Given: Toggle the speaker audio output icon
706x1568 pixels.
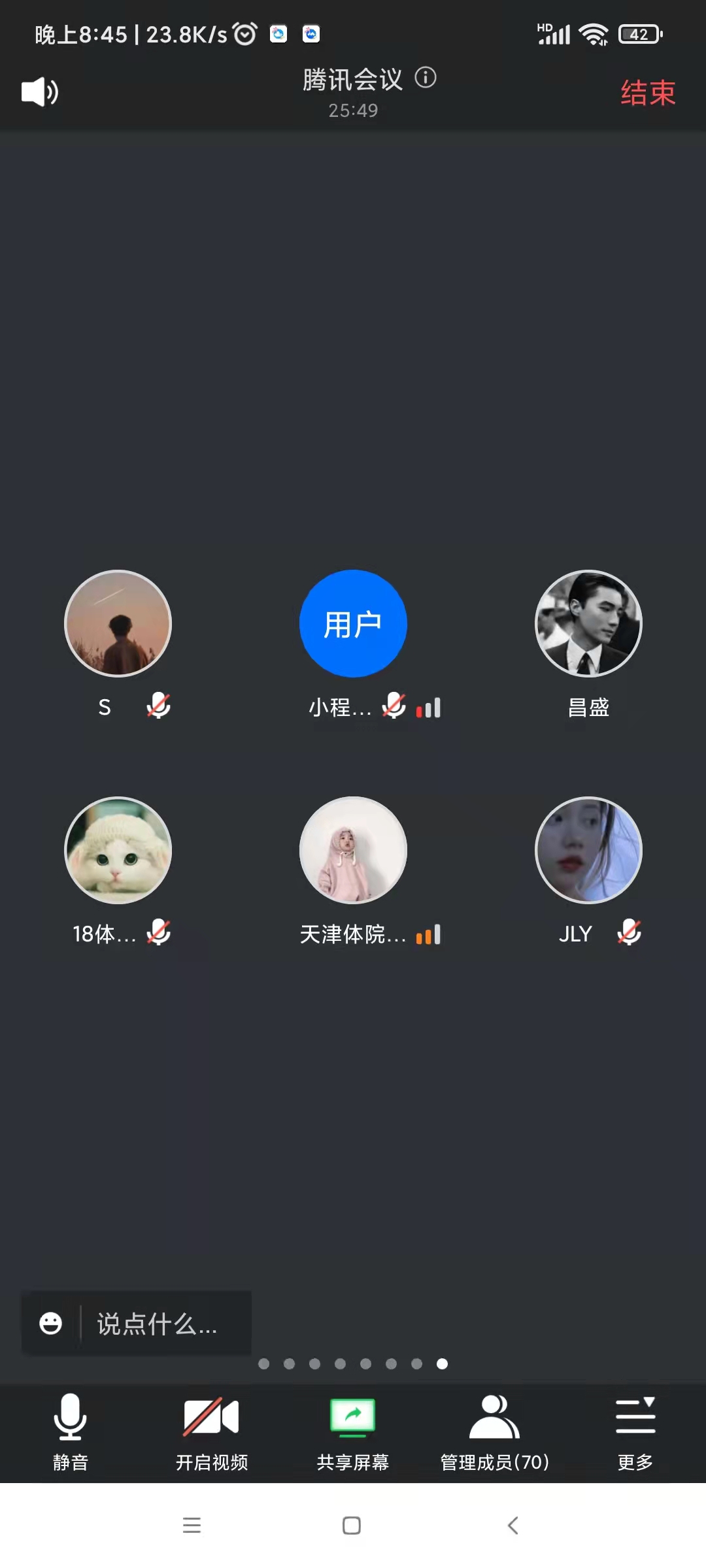Looking at the screenshot, I should tap(39, 92).
